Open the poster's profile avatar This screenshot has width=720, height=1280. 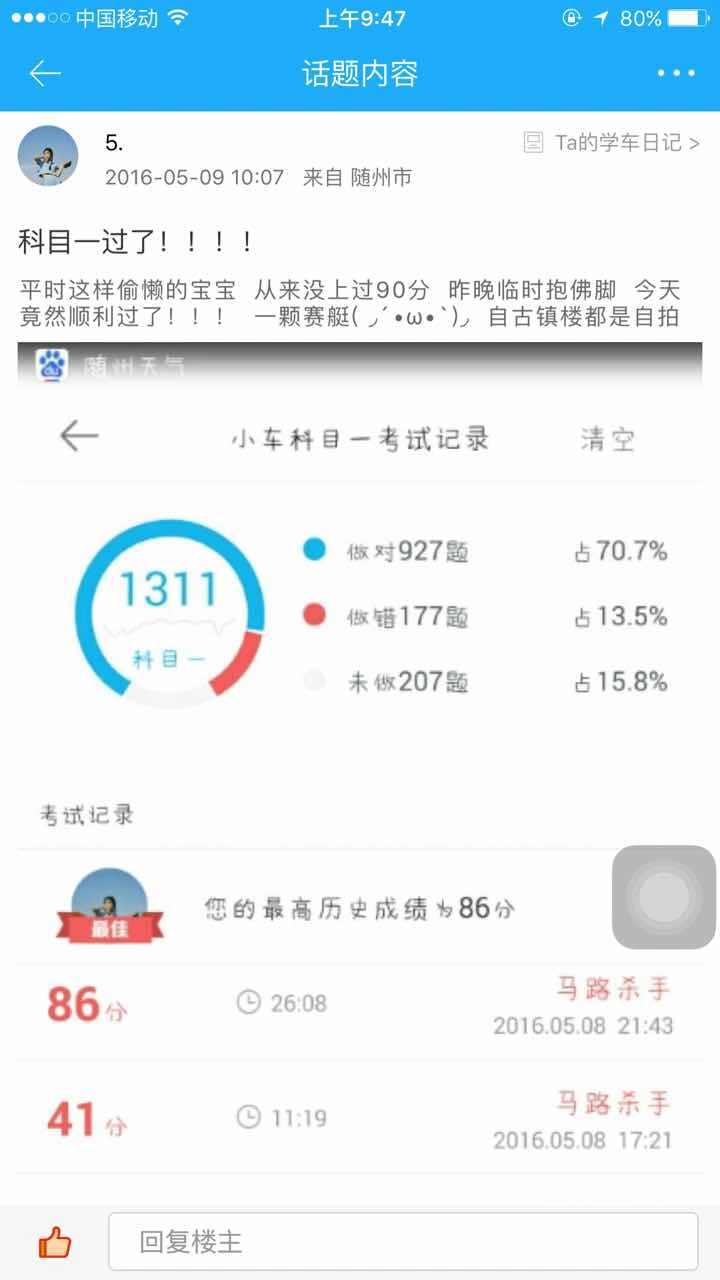(x=48, y=156)
